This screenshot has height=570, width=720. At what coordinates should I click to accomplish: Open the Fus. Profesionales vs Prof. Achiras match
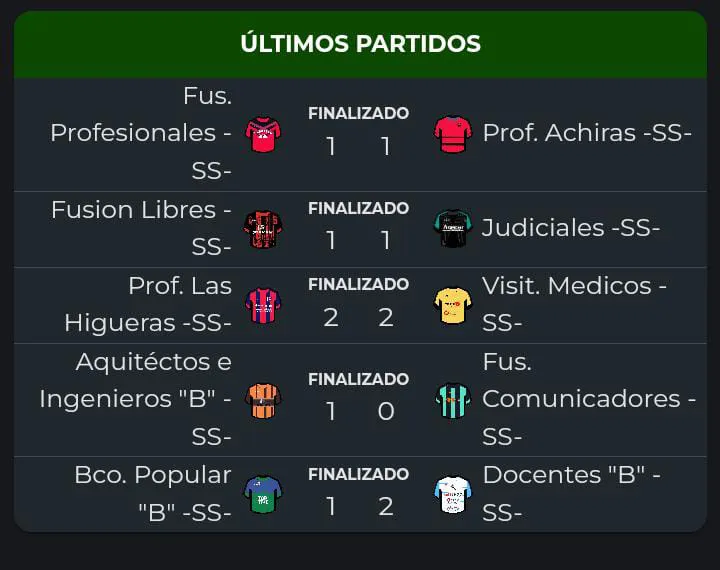pos(358,133)
